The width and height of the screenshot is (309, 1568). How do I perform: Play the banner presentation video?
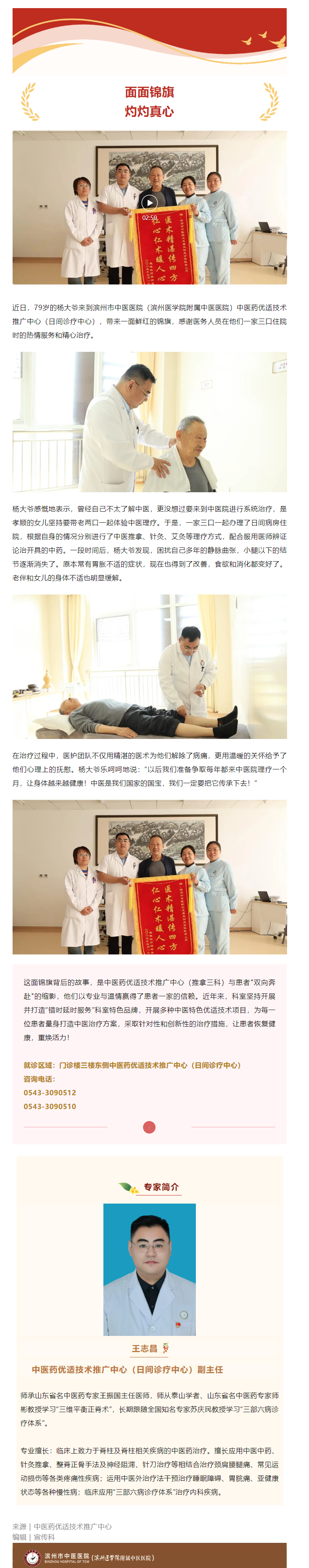[x=149, y=203]
